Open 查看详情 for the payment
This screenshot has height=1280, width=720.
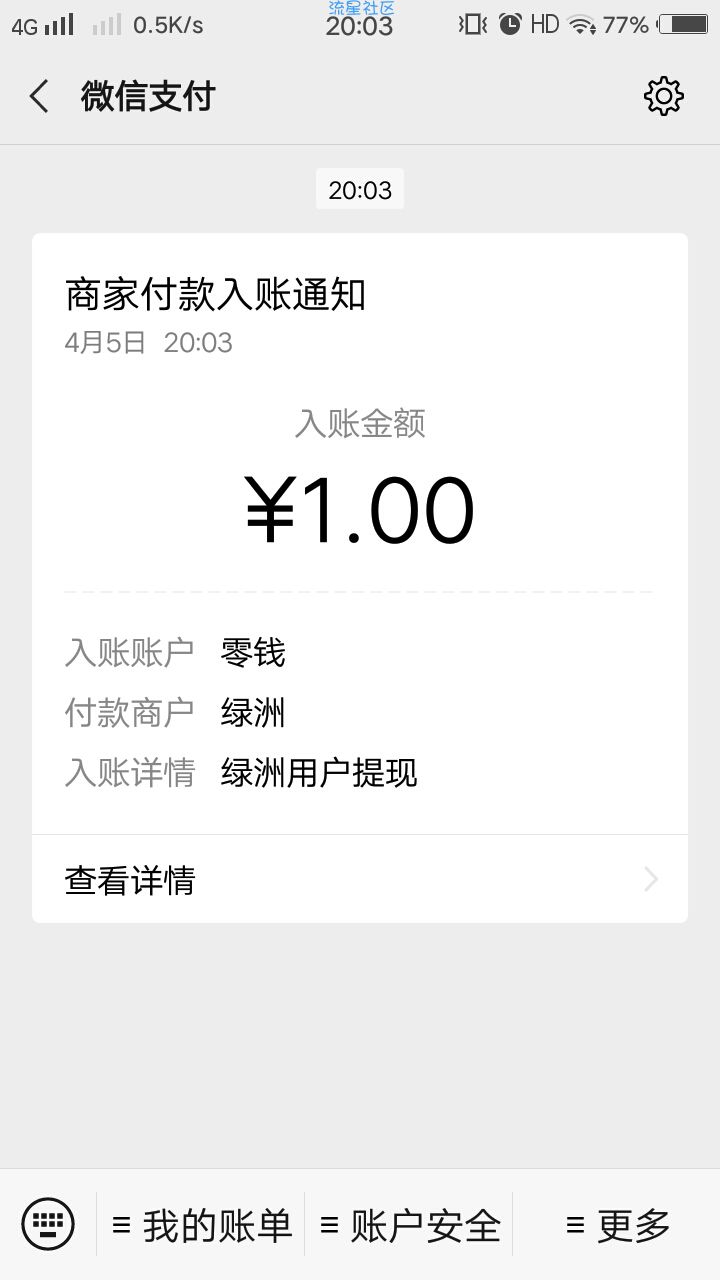click(x=360, y=880)
